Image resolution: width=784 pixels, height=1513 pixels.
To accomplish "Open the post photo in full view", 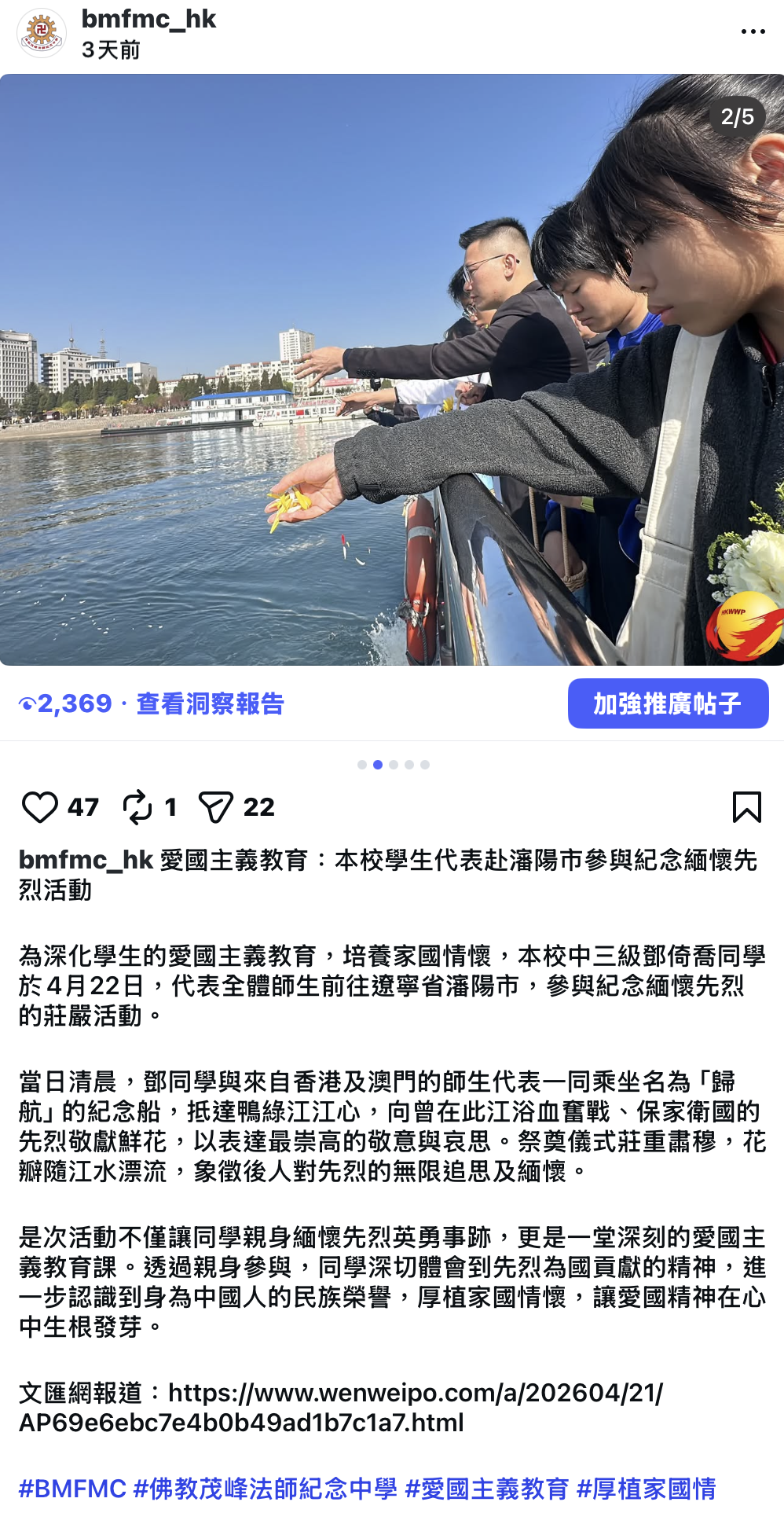I will pyautogui.click(x=392, y=369).
